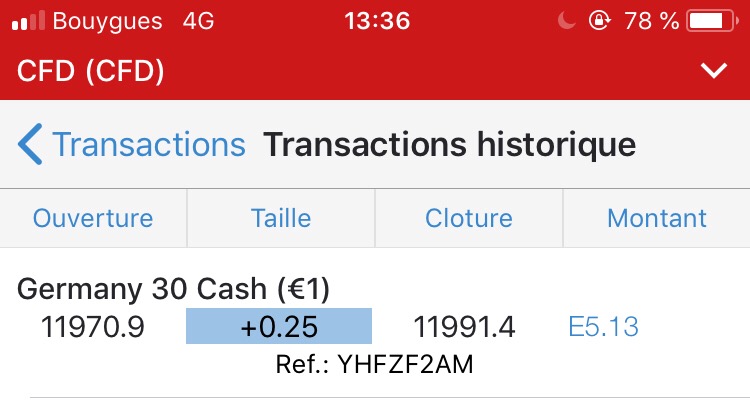Sort by the Cloture column

(x=469, y=218)
